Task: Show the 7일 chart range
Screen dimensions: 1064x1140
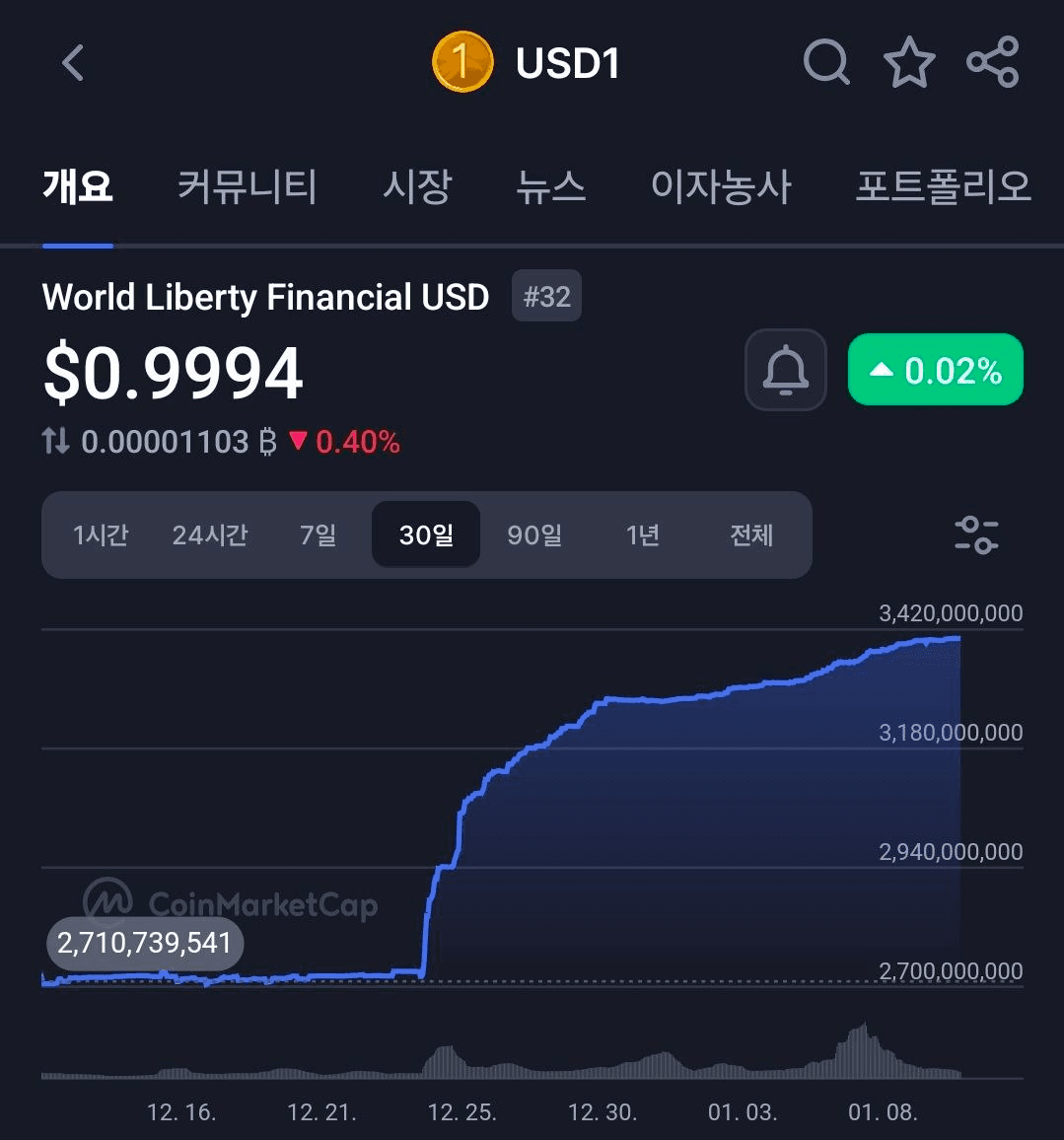Action: pos(318,535)
